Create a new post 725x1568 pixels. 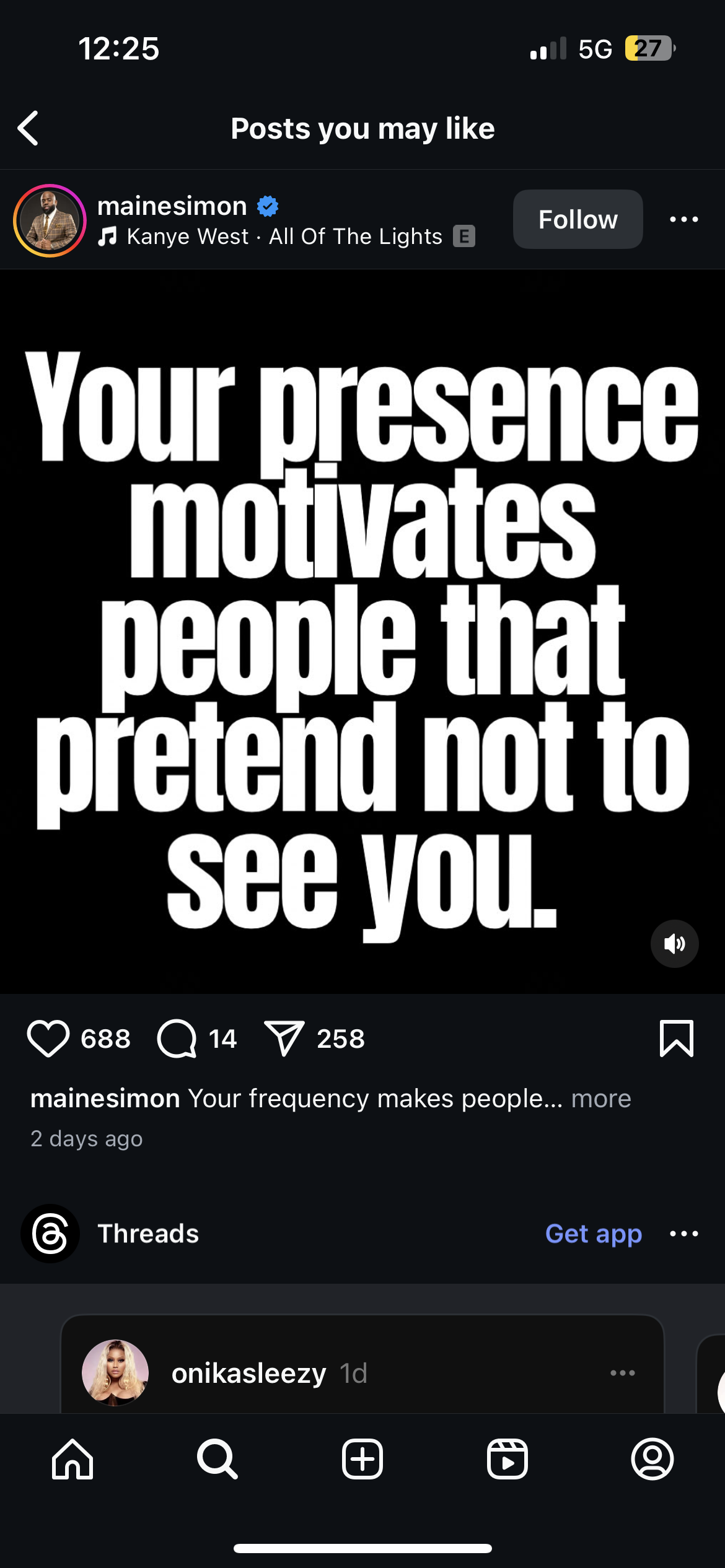362,1459
